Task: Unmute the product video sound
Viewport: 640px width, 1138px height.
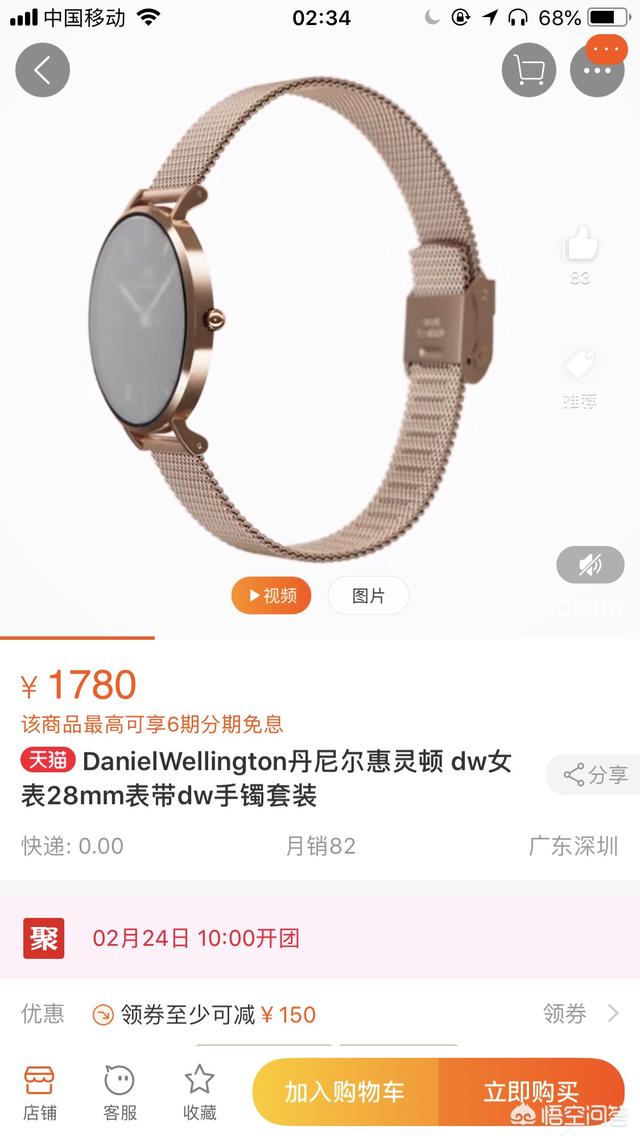Action: [590, 565]
